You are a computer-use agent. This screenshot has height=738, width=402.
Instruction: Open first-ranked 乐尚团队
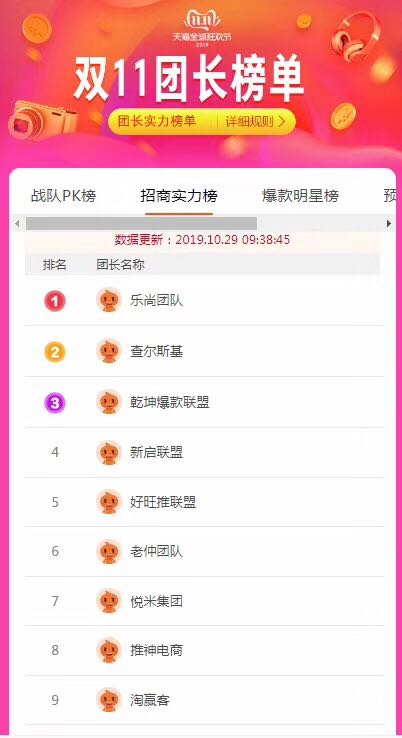(204, 300)
